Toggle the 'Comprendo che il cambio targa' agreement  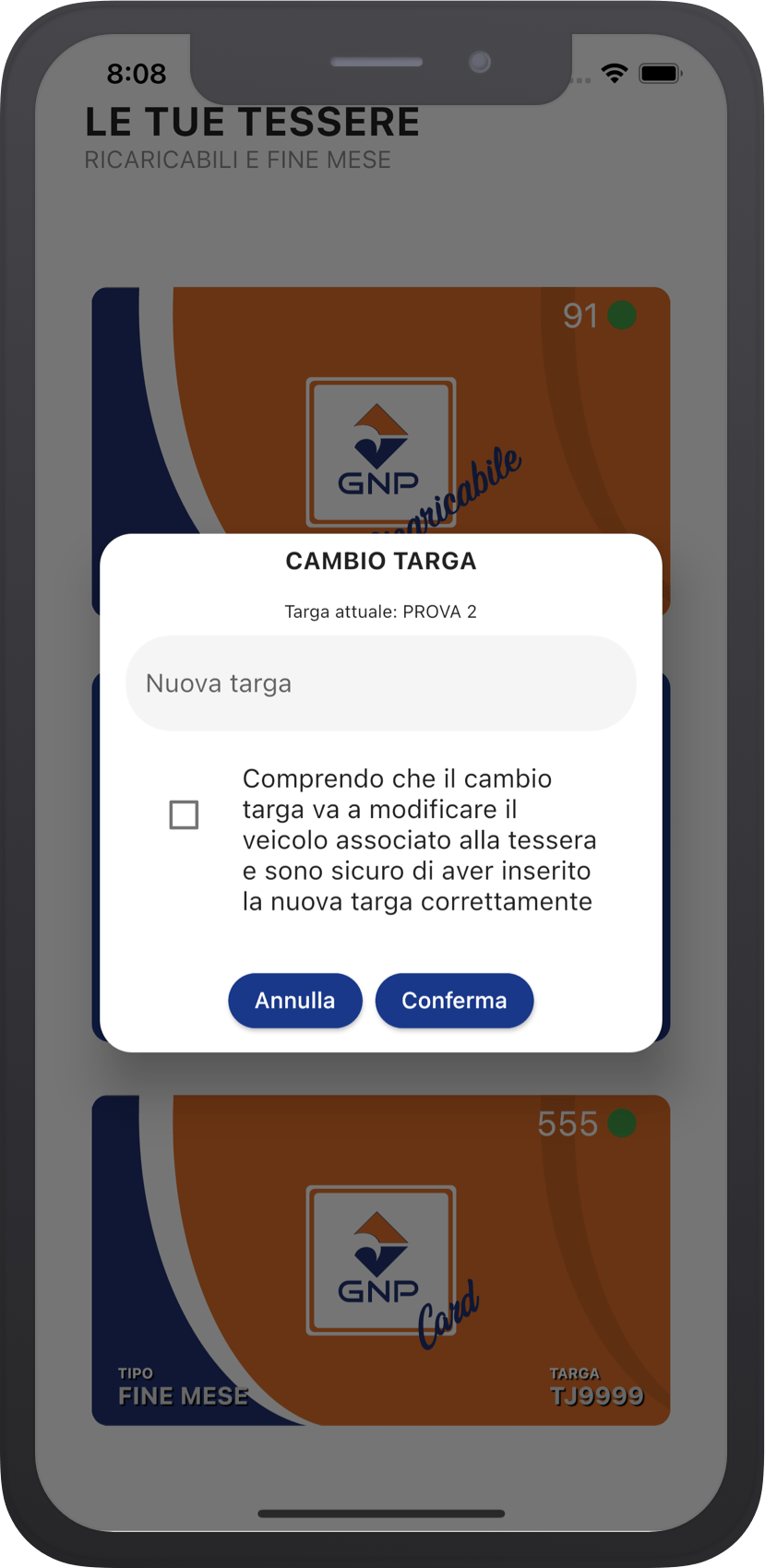tap(184, 815)
